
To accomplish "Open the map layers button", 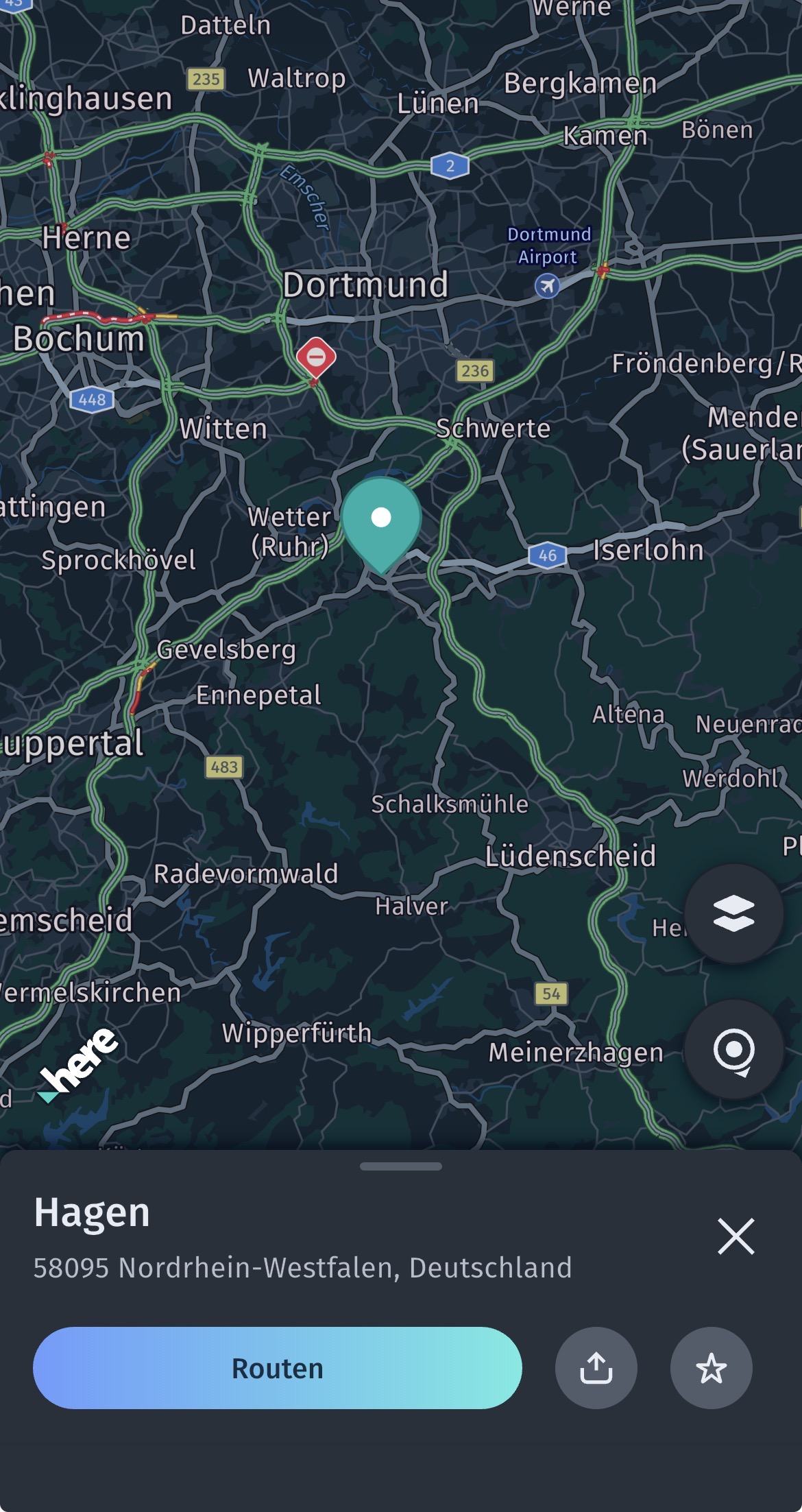I will (x=734, y=913).
